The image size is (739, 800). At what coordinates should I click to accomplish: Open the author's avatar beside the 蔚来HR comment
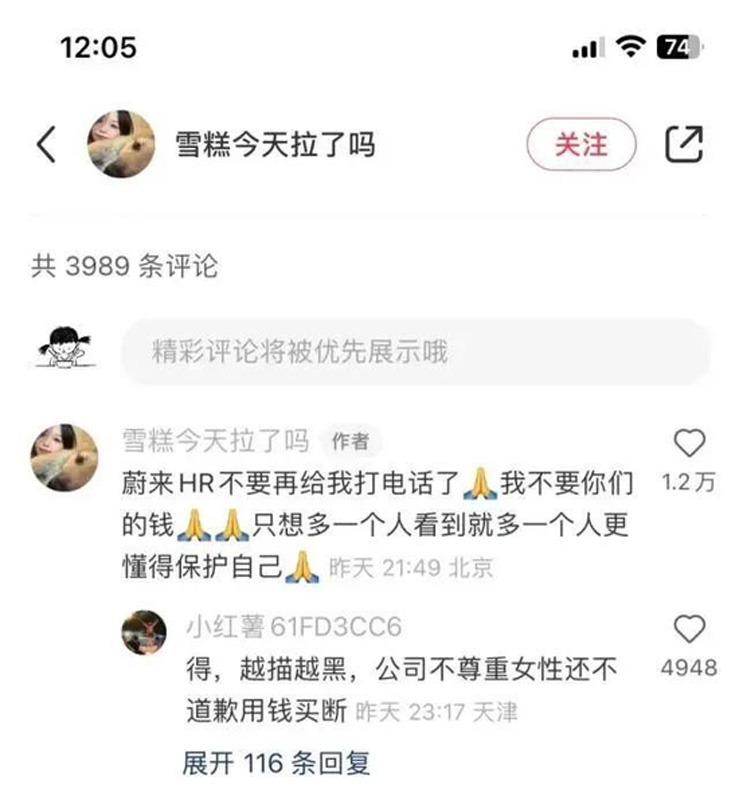[65, 457]
